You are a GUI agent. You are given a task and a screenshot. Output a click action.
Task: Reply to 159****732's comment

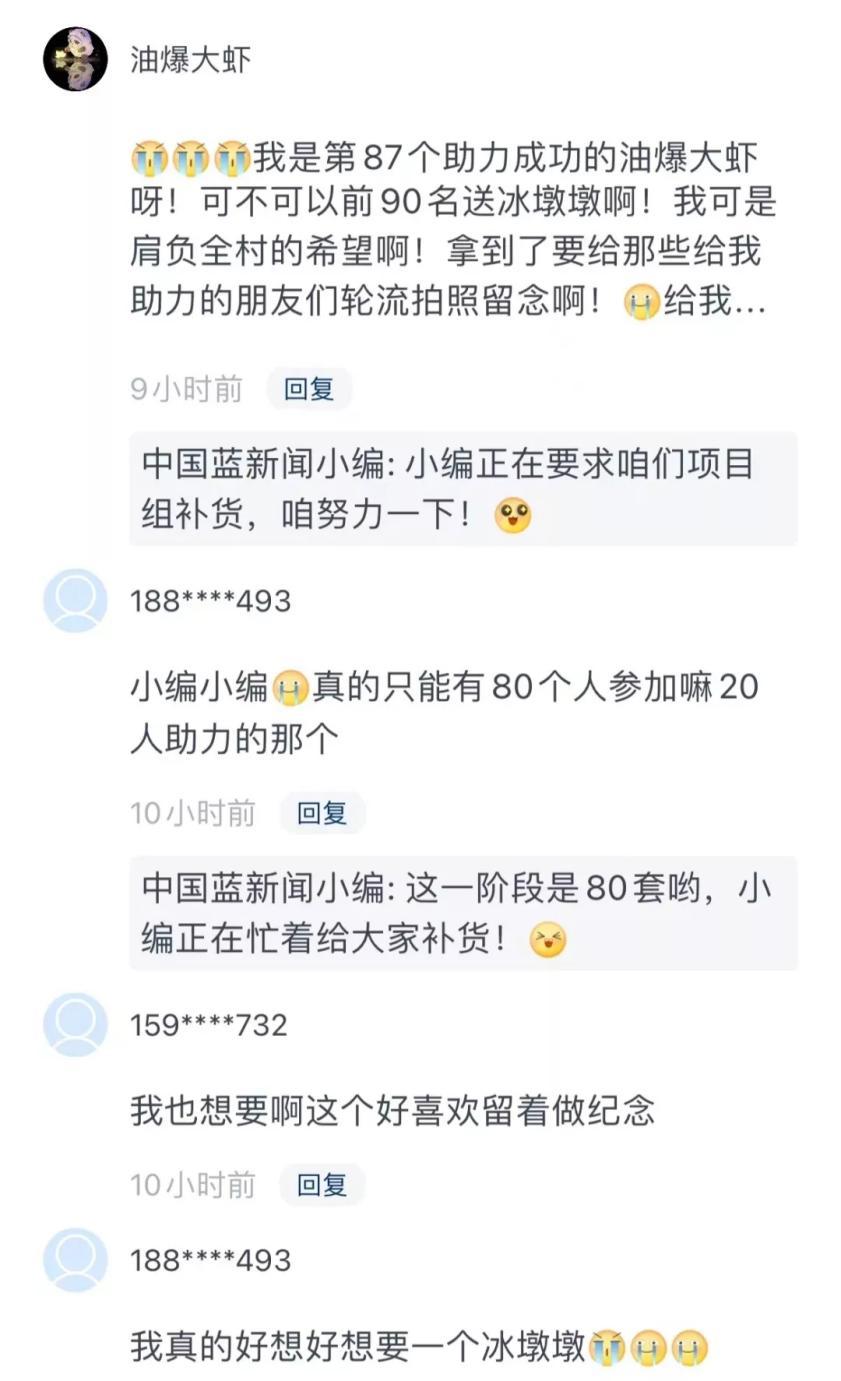click(322, 1185)
